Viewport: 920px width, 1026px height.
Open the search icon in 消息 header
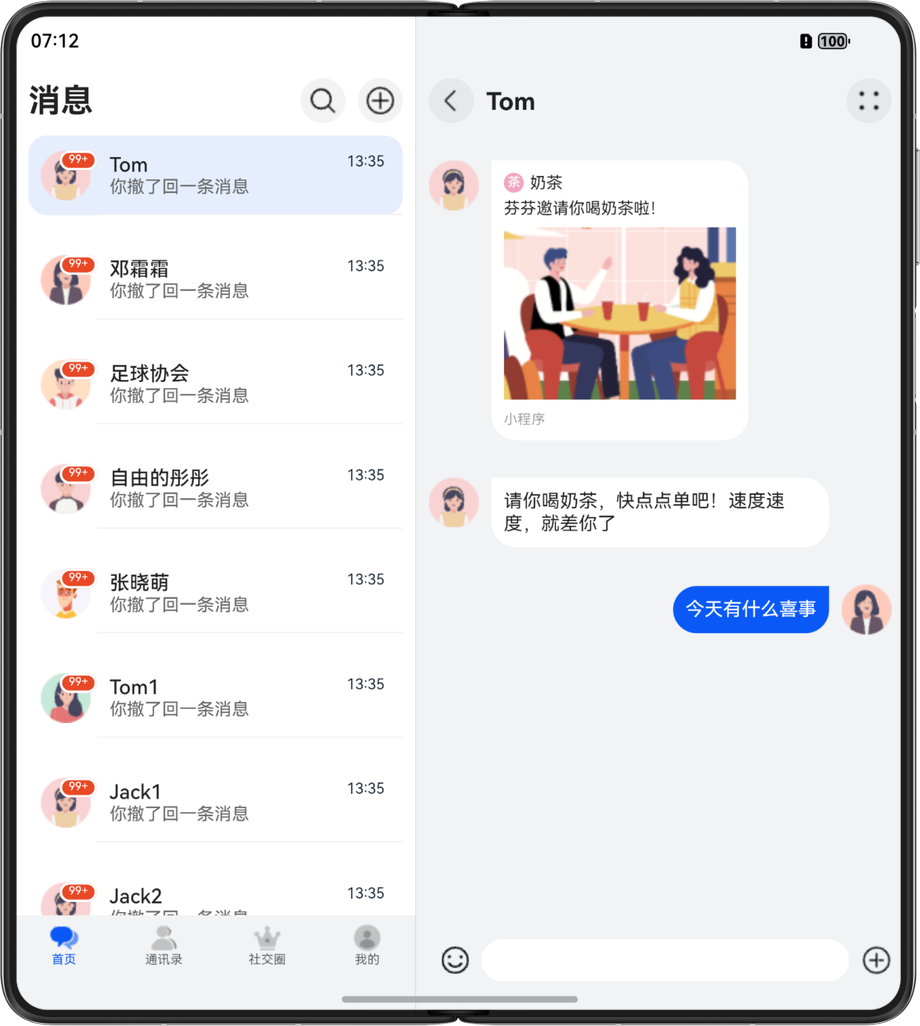click(323, 101)
